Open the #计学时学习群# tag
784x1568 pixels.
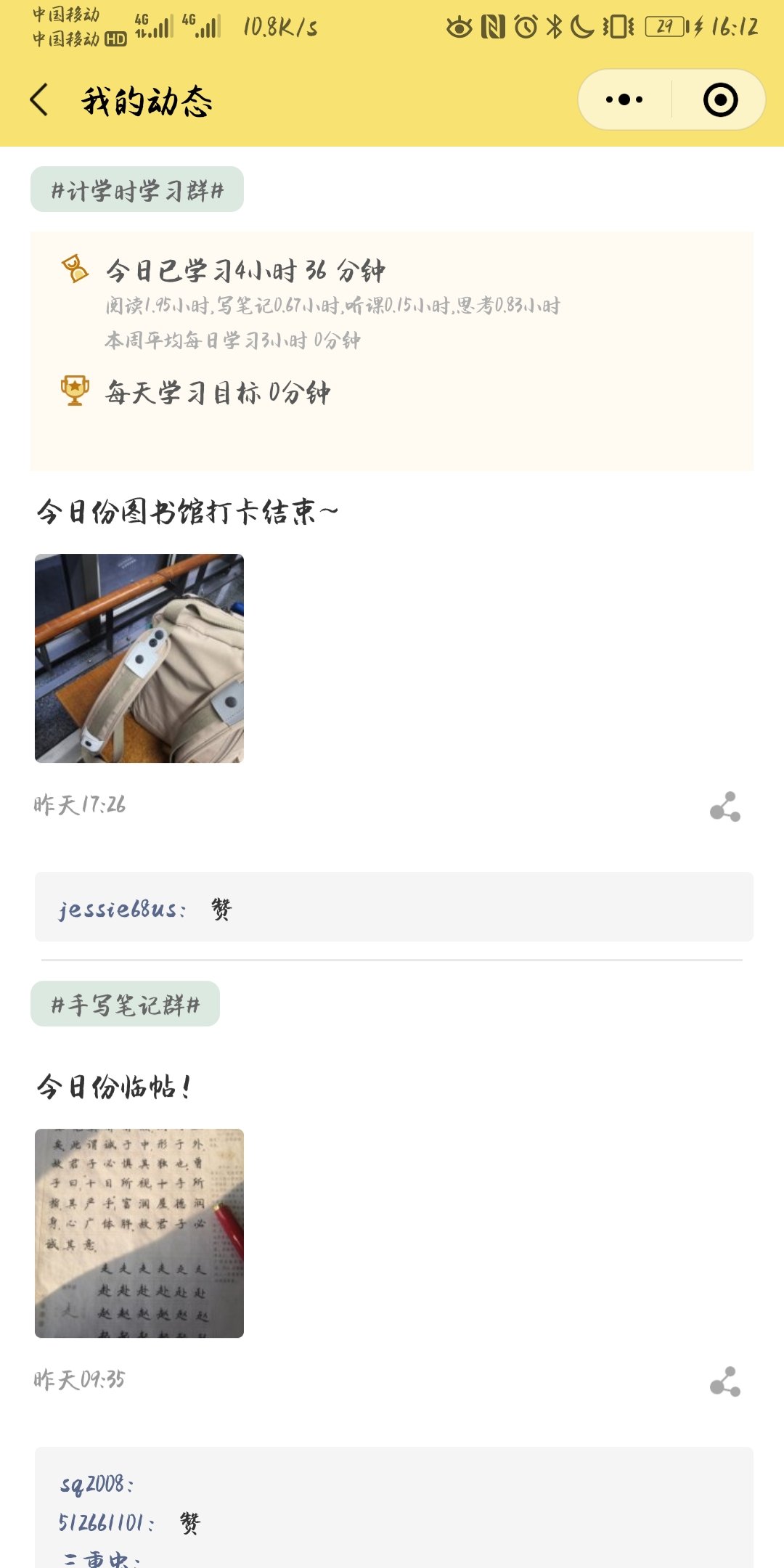click(137, 190)
